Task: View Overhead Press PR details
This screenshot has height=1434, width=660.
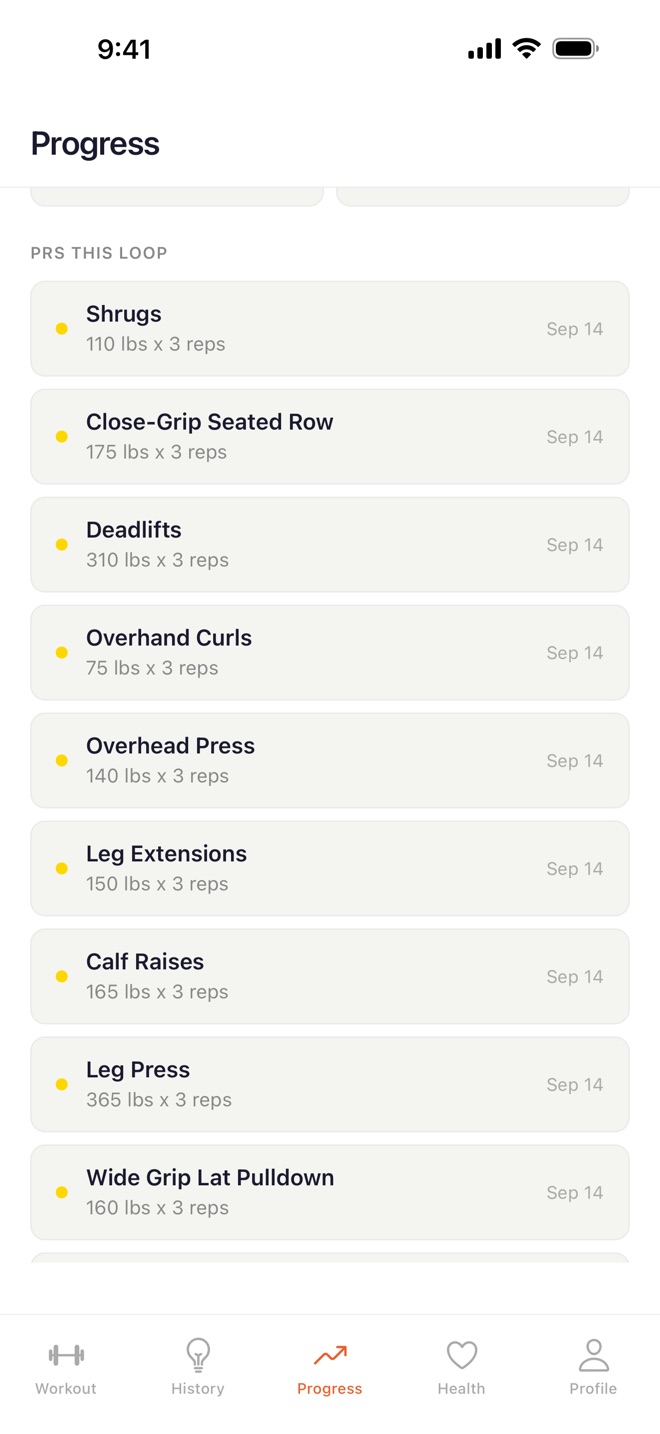Action: pyautogui.click(x=330, y=761)
